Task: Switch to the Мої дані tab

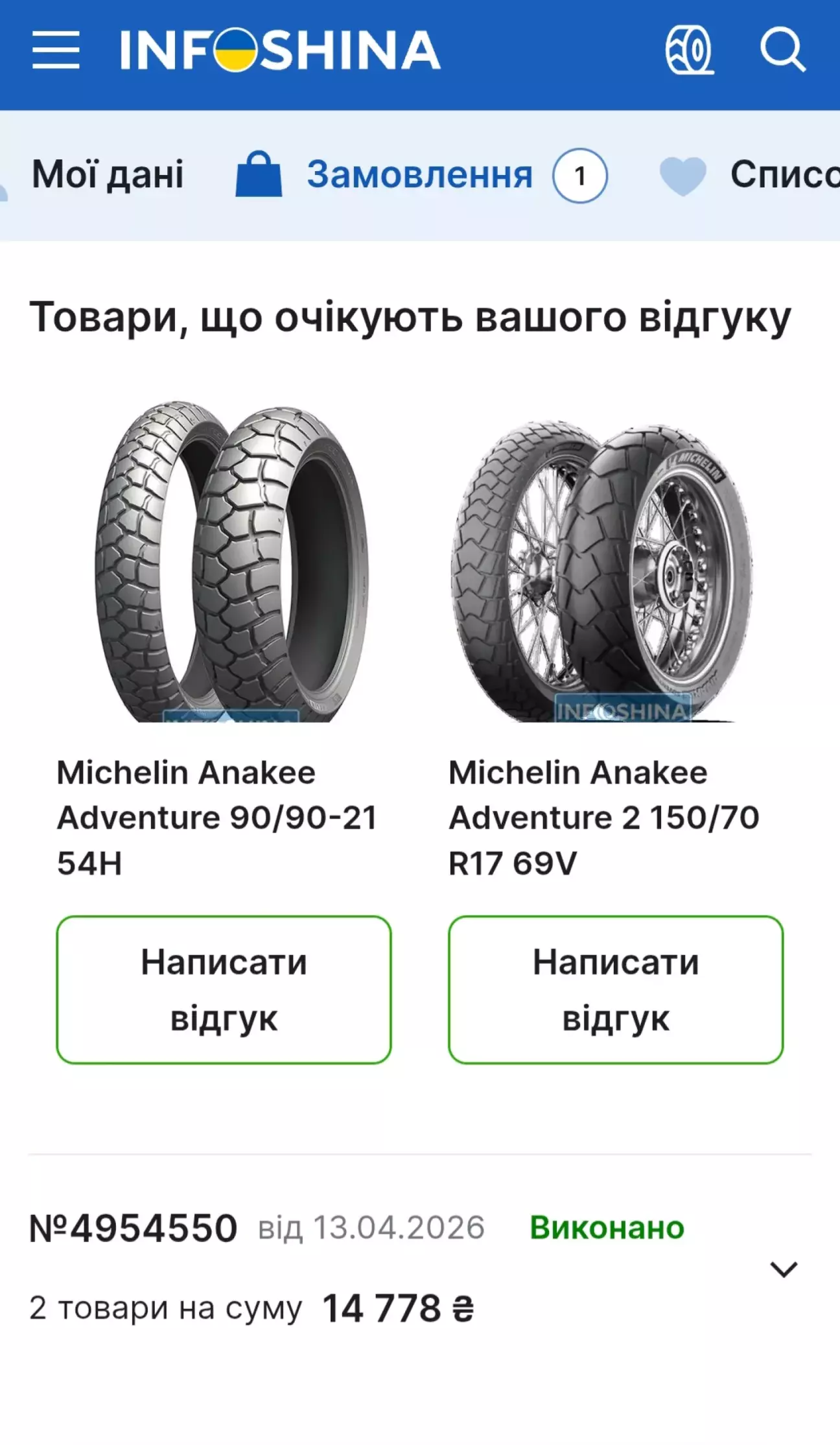Action: pos(108,174)
